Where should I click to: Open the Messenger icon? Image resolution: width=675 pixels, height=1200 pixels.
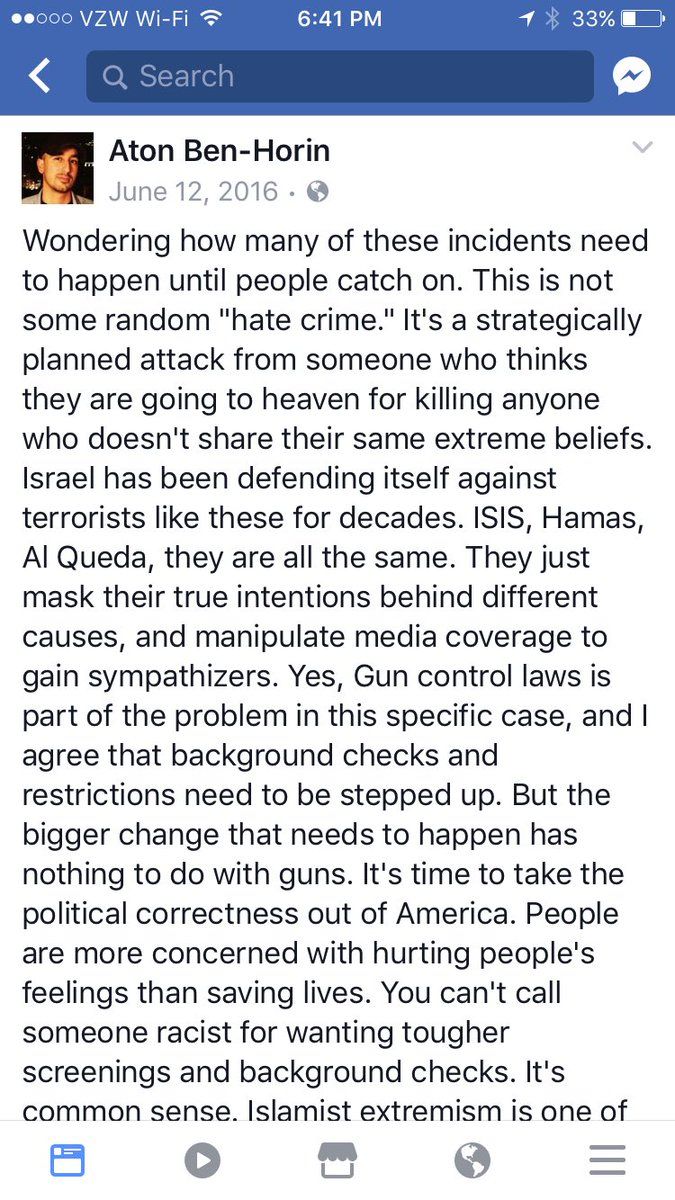tap(632, 76)
